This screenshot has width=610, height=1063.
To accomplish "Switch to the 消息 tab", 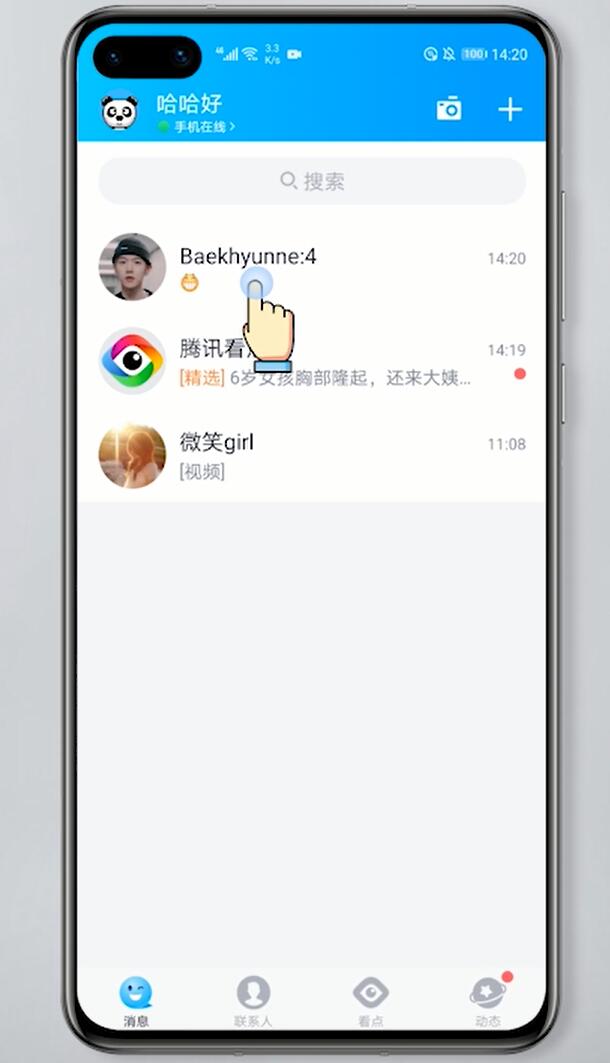I will click(136, 1001).
